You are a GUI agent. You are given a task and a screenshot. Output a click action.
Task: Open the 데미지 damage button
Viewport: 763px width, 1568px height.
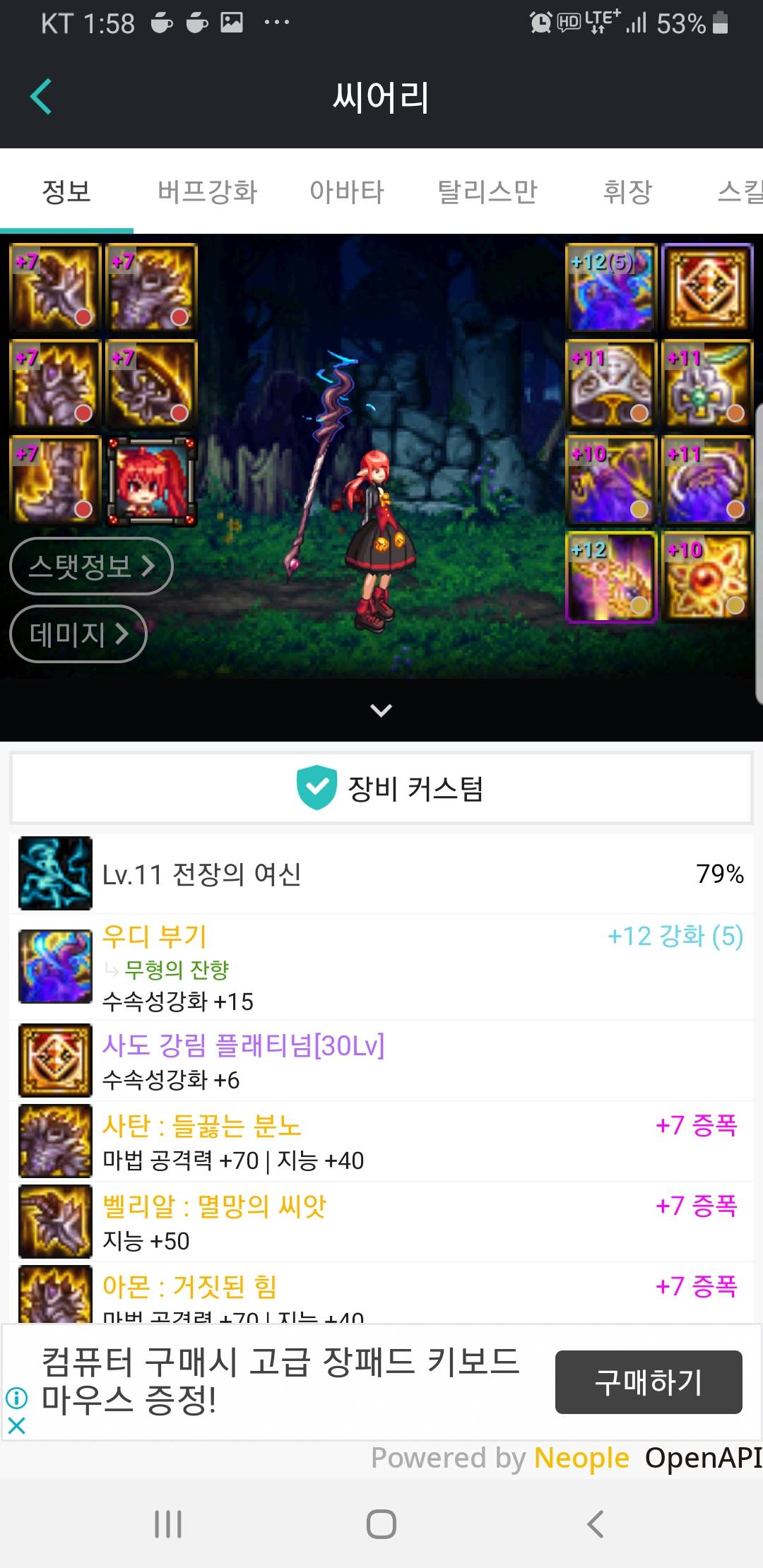click(78, 634)
